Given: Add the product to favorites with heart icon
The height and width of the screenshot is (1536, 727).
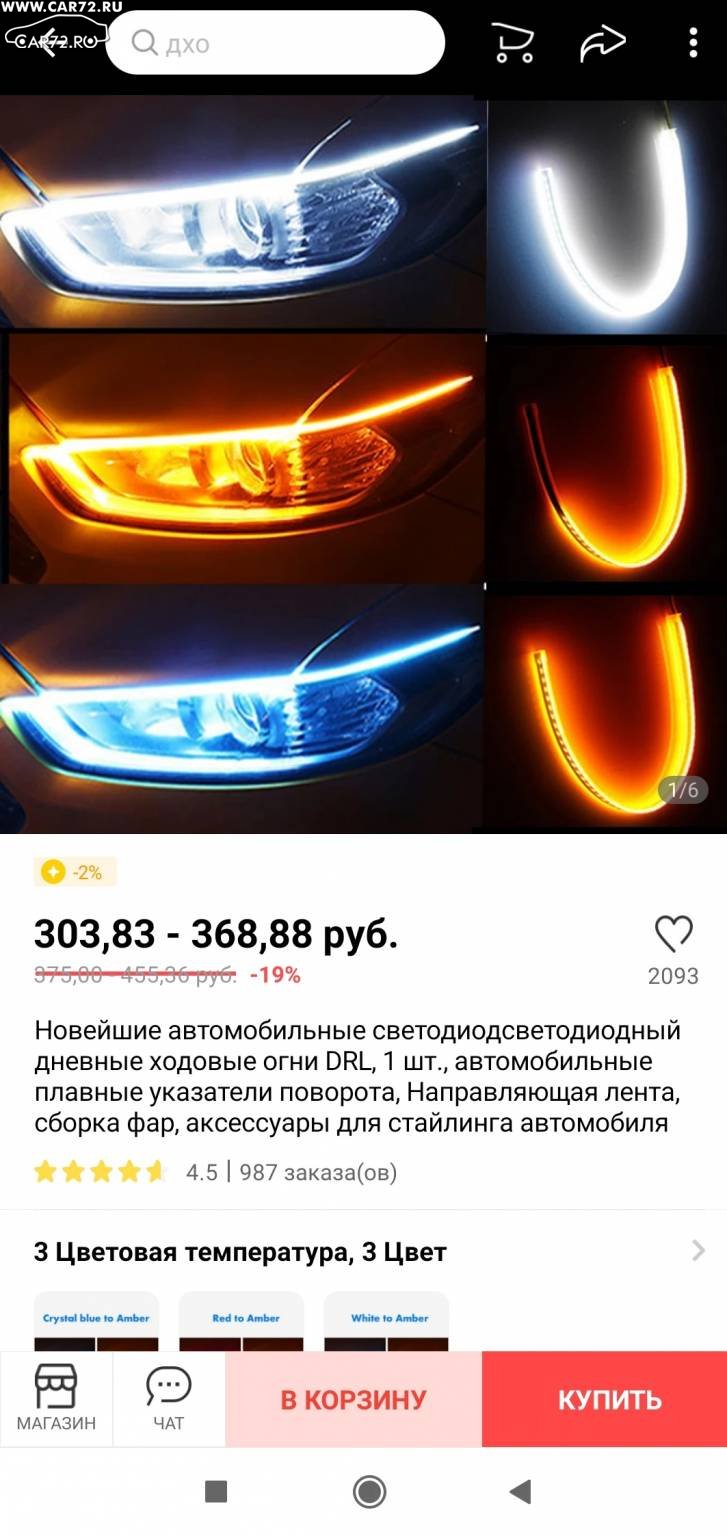Looking at the screenshot, I should (674, 935).
